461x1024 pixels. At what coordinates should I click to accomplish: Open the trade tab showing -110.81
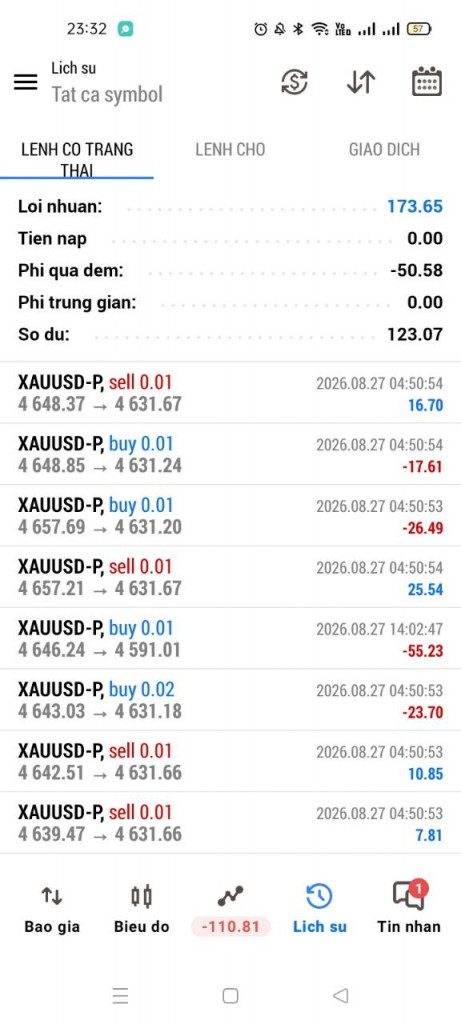coord(230,908)
